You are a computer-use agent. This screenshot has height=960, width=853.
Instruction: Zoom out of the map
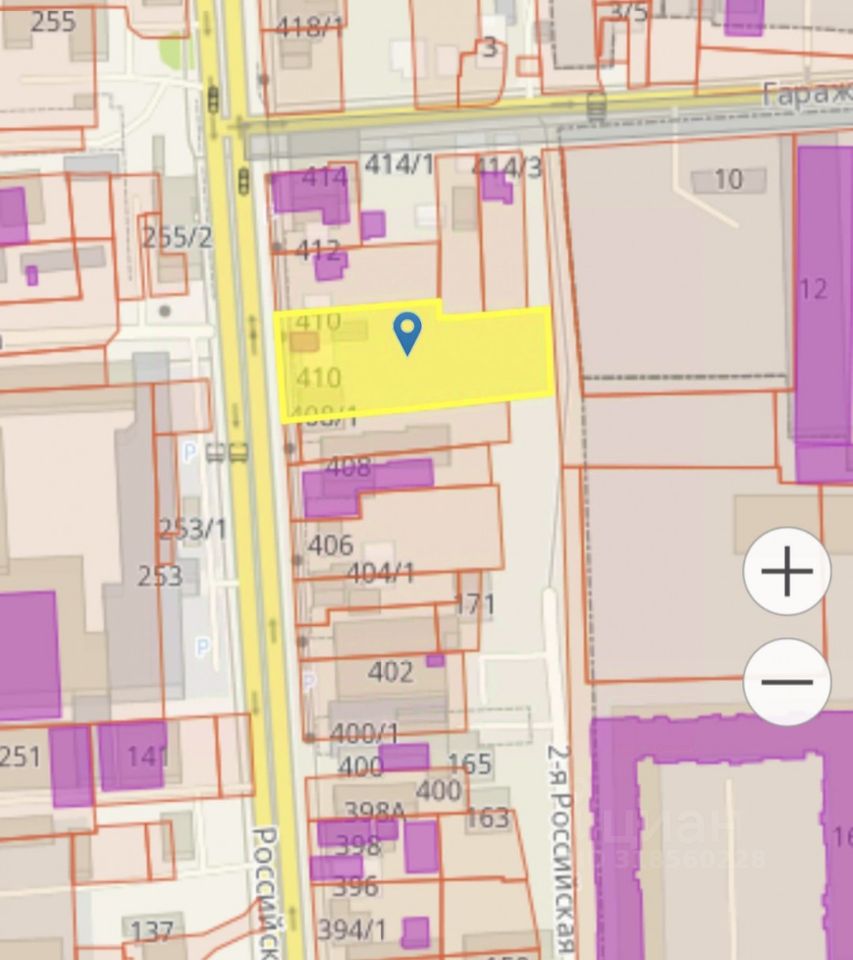tap(787, 682)
